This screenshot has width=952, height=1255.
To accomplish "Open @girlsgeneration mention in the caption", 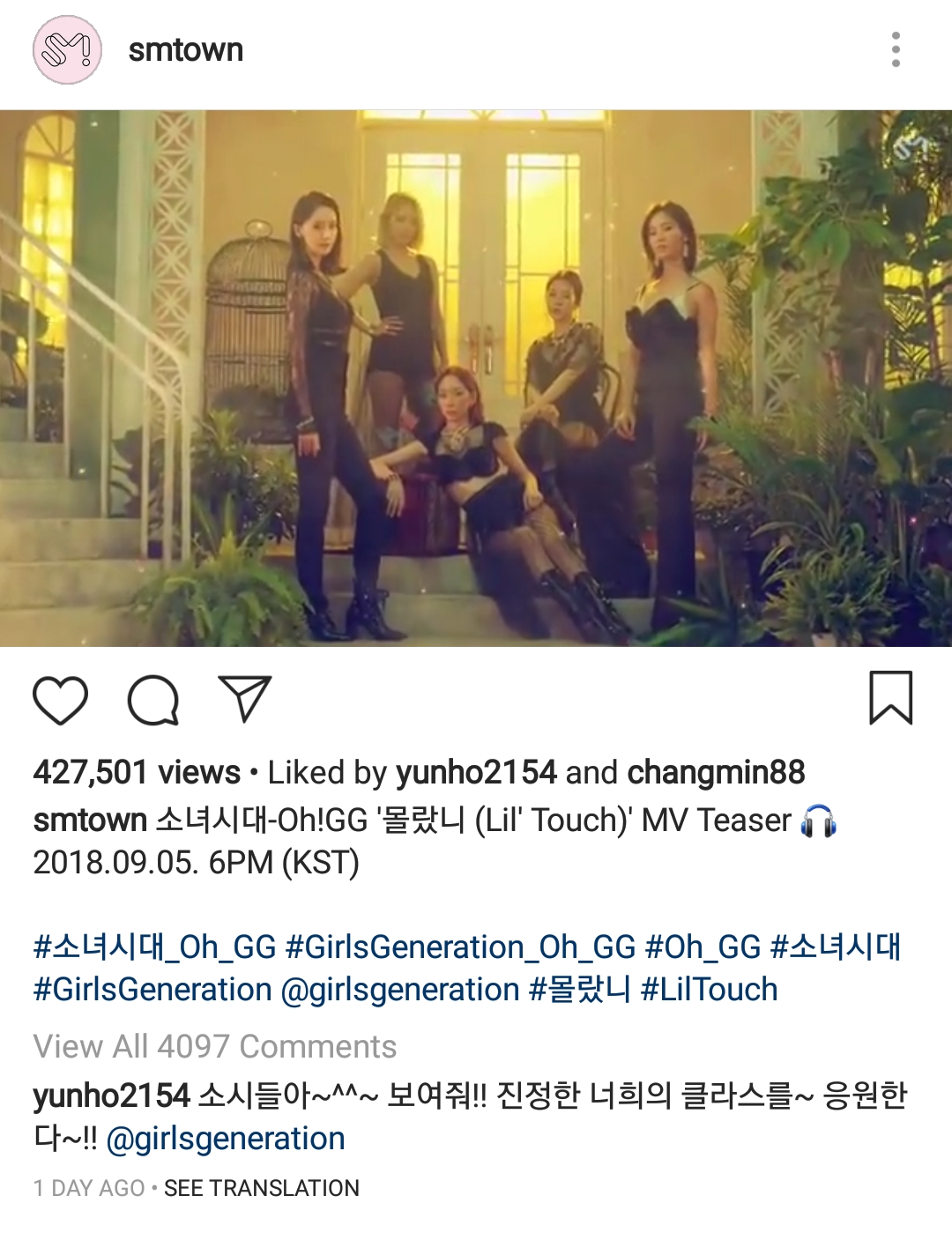I will [x=399, y=990].
